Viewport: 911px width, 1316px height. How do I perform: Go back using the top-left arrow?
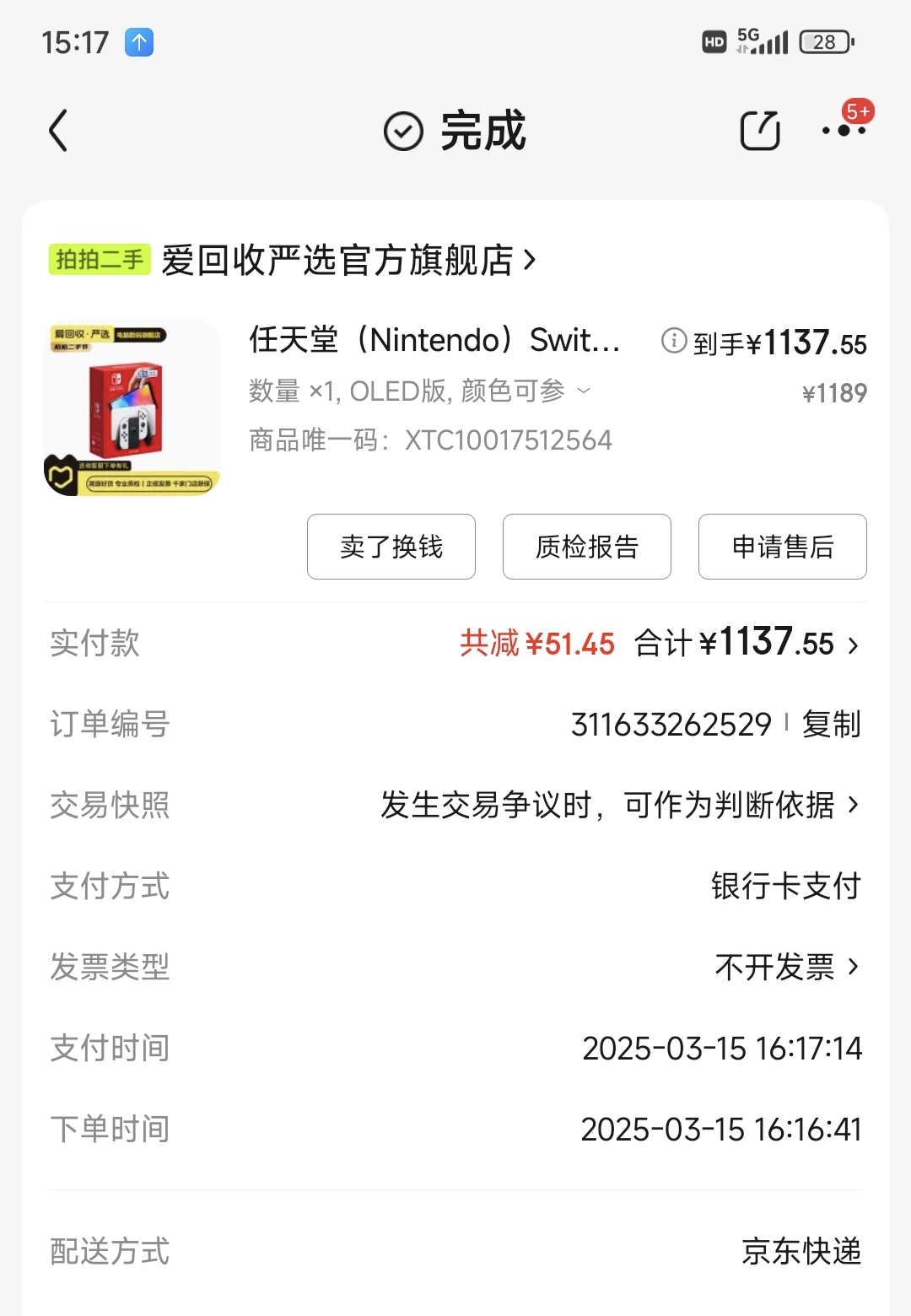click(57, 131)
